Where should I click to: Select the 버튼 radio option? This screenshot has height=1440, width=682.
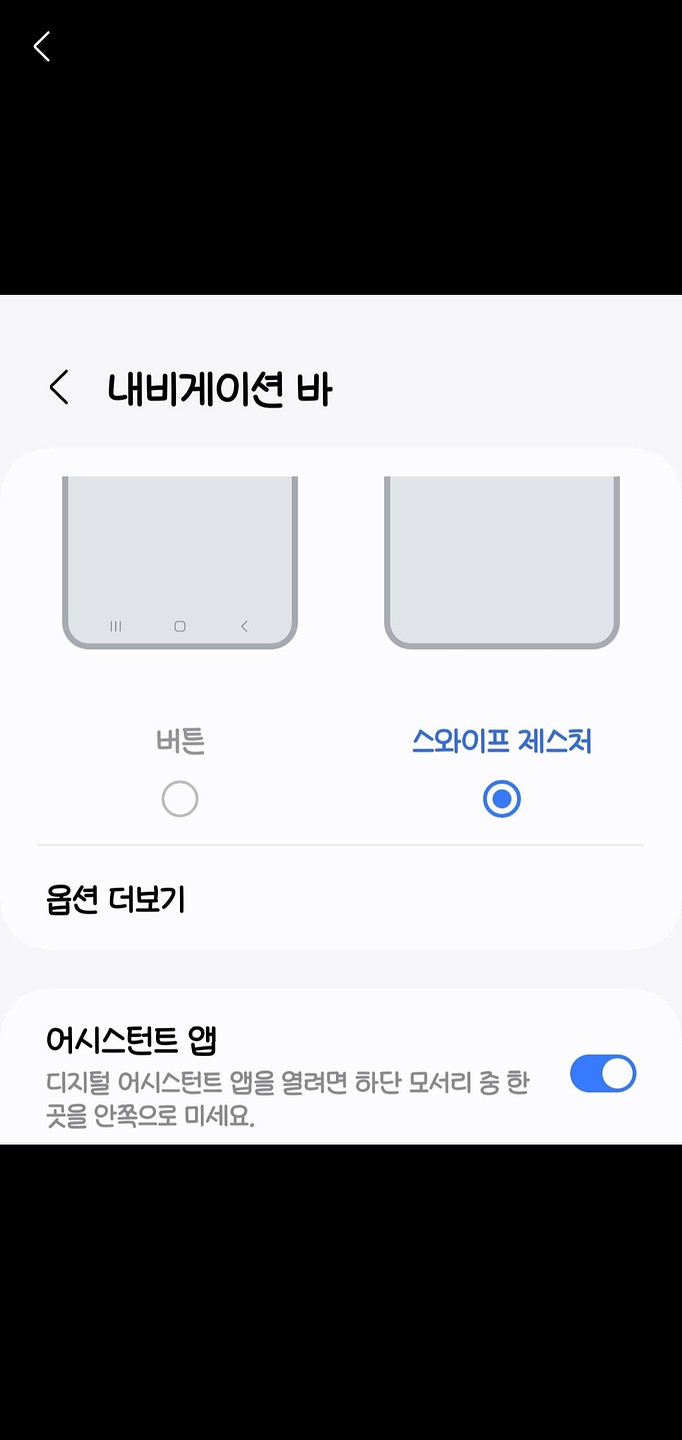[180, 799]
